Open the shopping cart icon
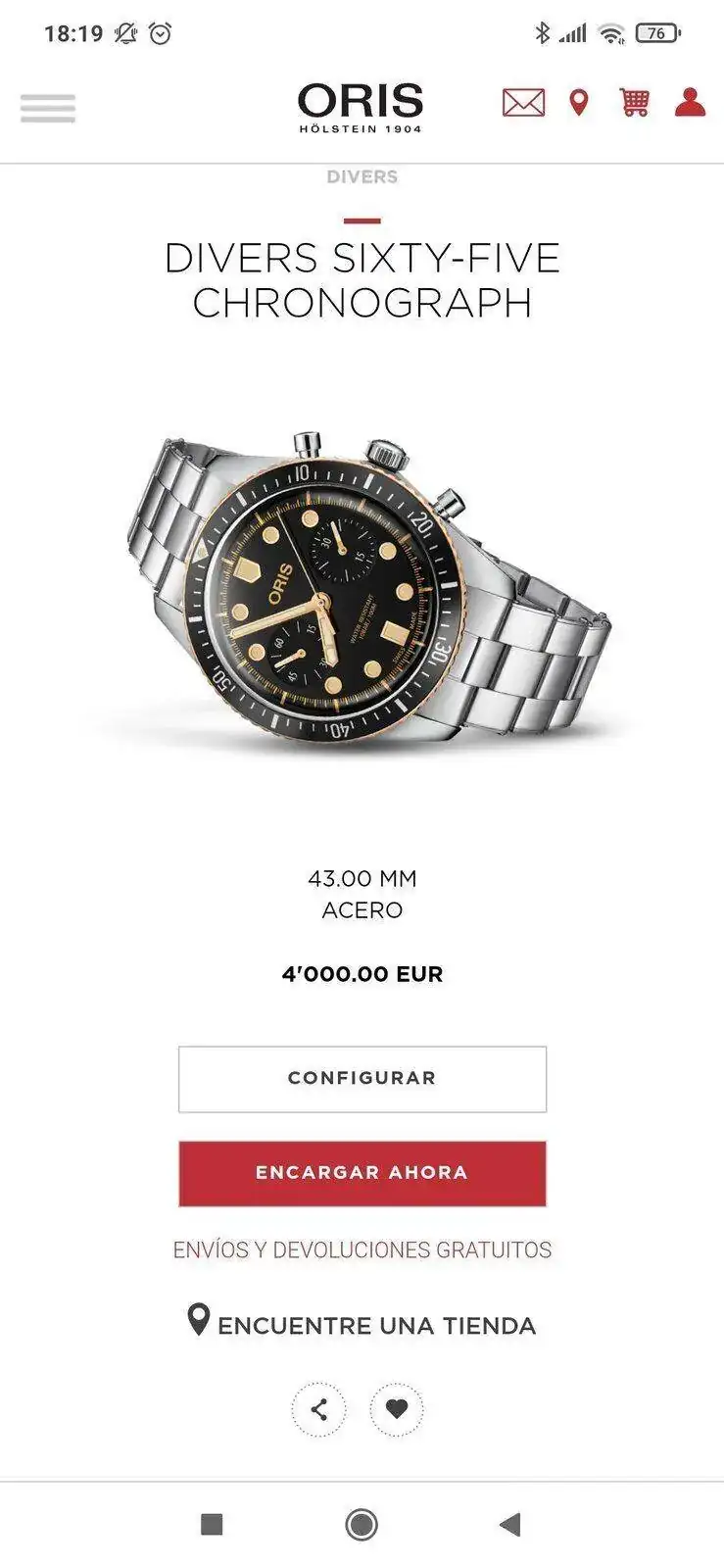The image size is (724, 1568). click(x=635, y=102)
